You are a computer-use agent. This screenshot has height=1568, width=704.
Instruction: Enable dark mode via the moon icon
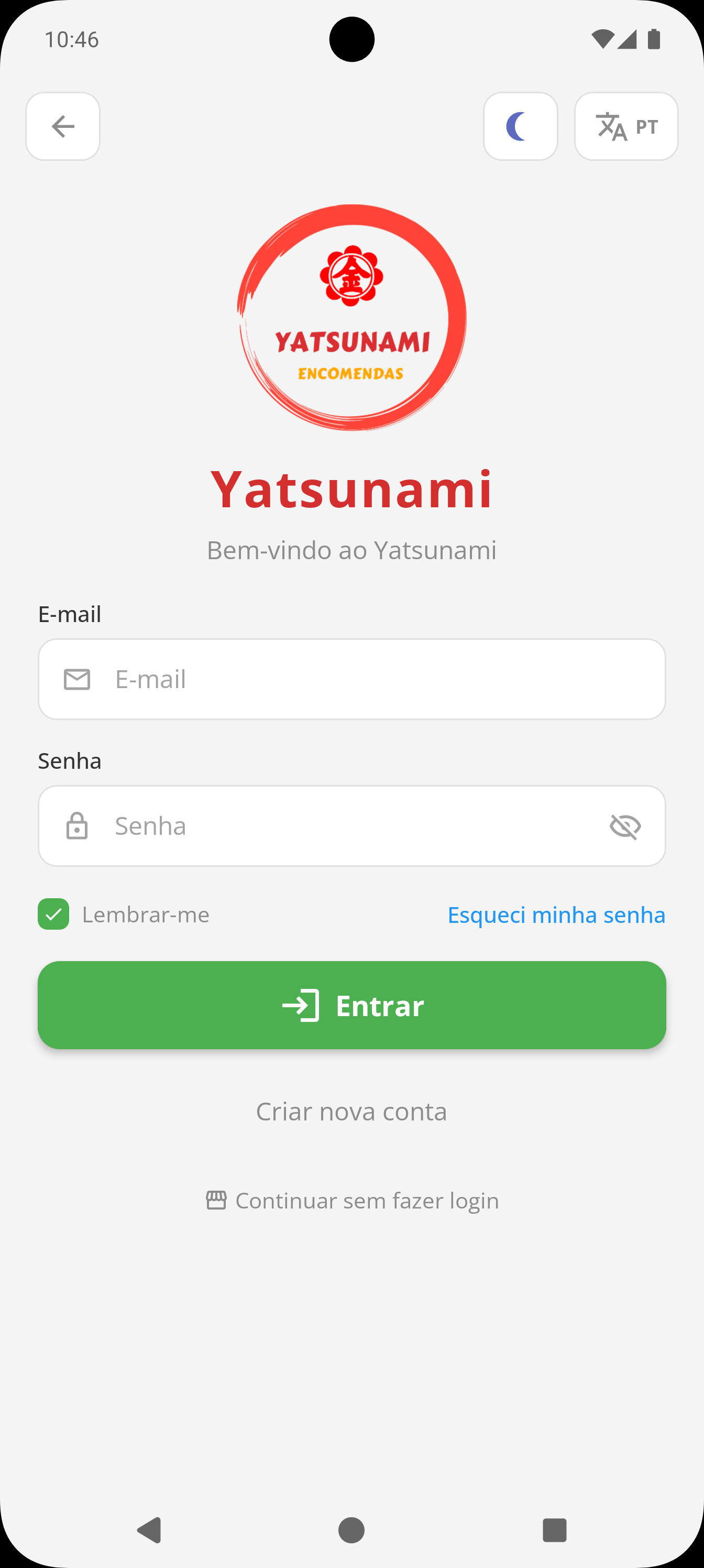[520, 126]
